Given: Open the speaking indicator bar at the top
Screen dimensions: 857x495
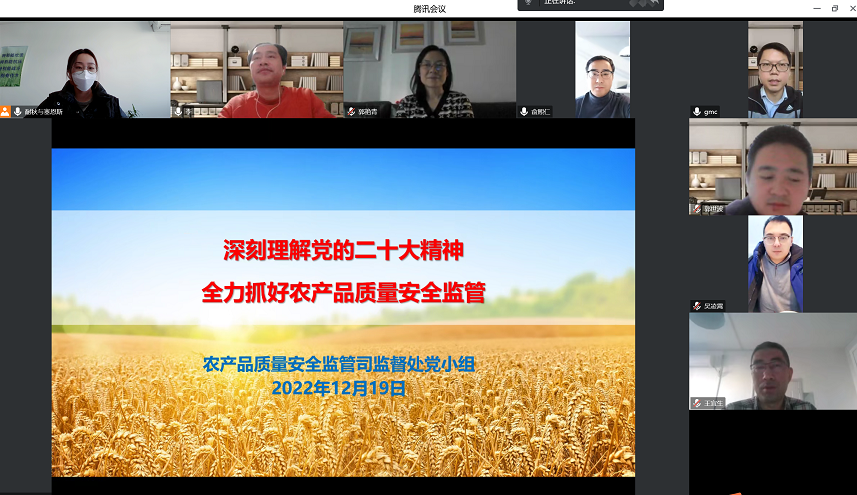Looking at the screenshot, I should [x=590, y=4].
